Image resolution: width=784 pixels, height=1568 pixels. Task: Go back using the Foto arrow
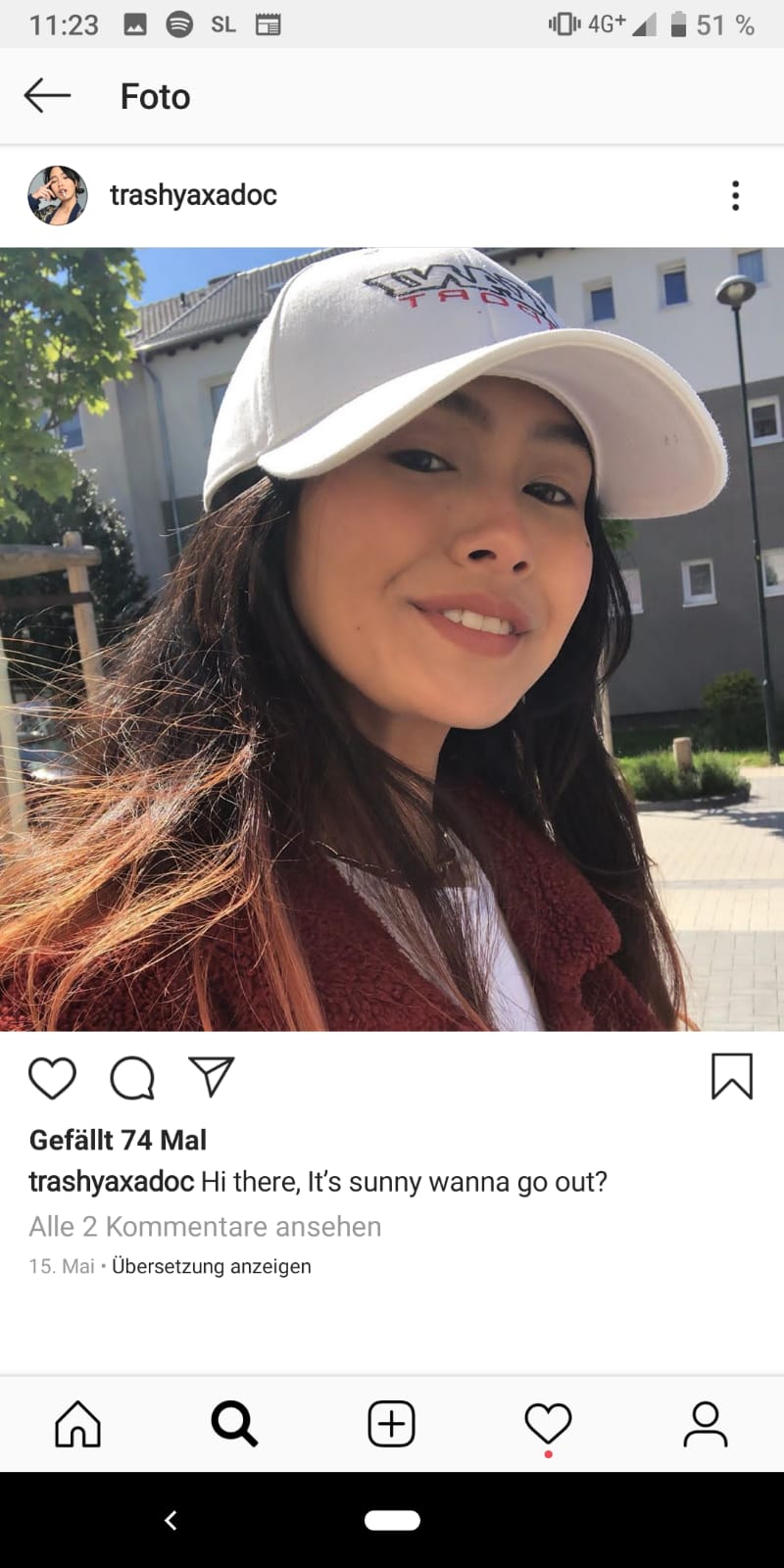(47, 96)
